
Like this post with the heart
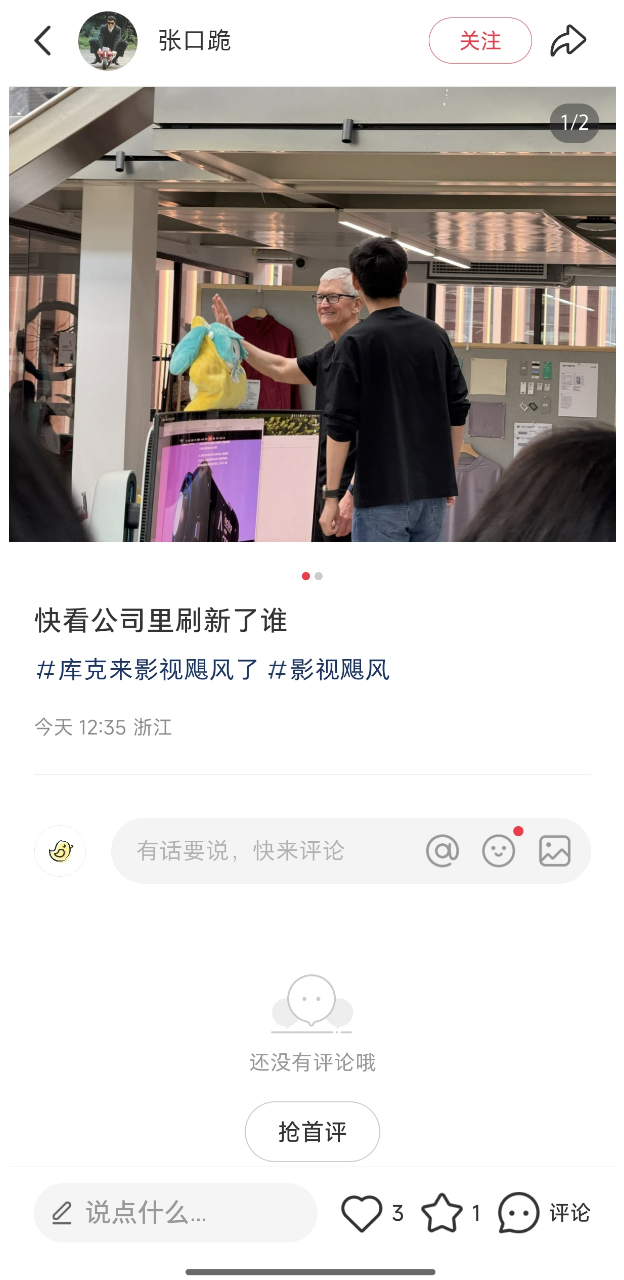click(x=362, y=1213)
